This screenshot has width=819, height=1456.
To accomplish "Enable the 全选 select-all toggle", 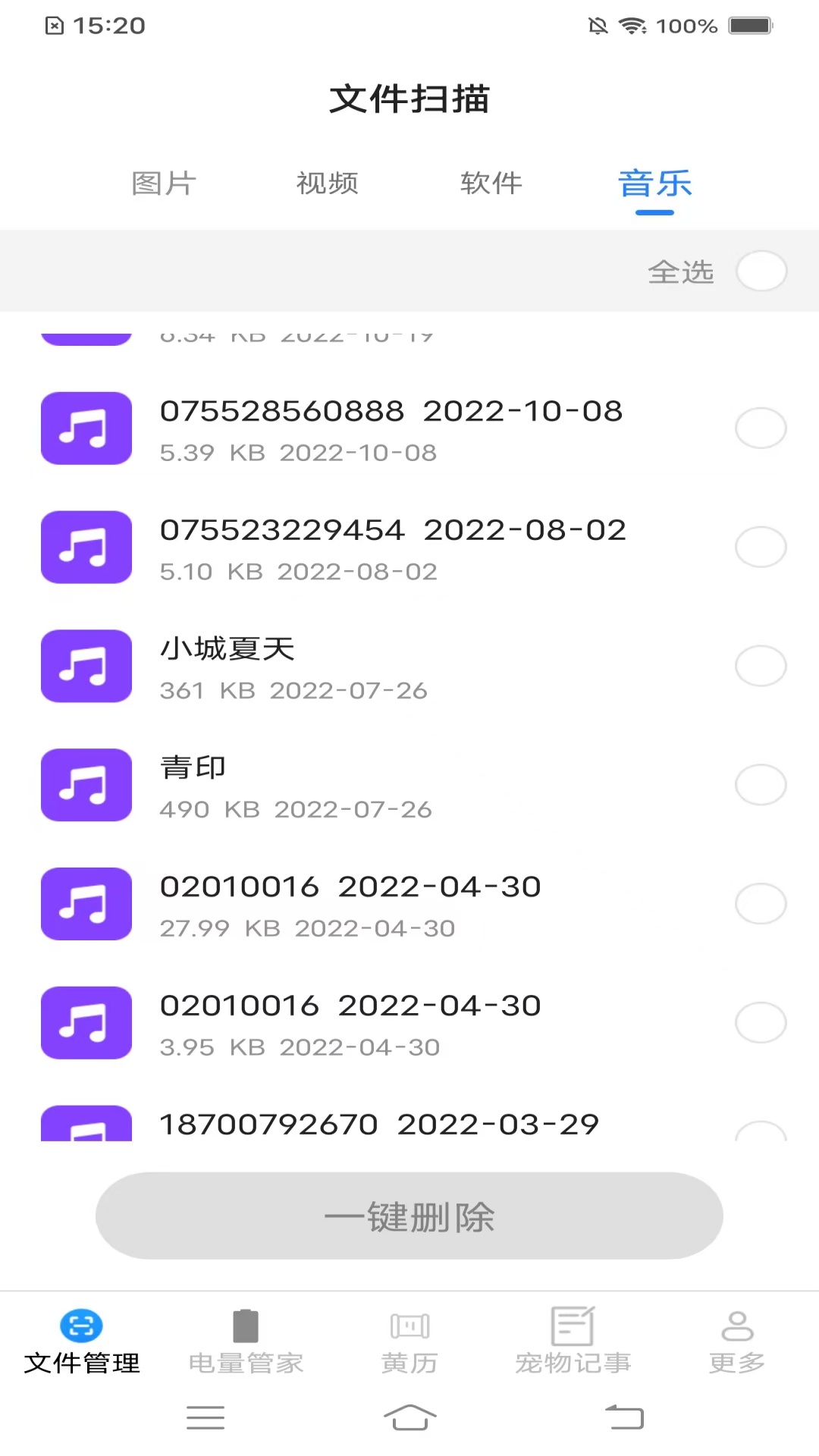I will point(761,271).
